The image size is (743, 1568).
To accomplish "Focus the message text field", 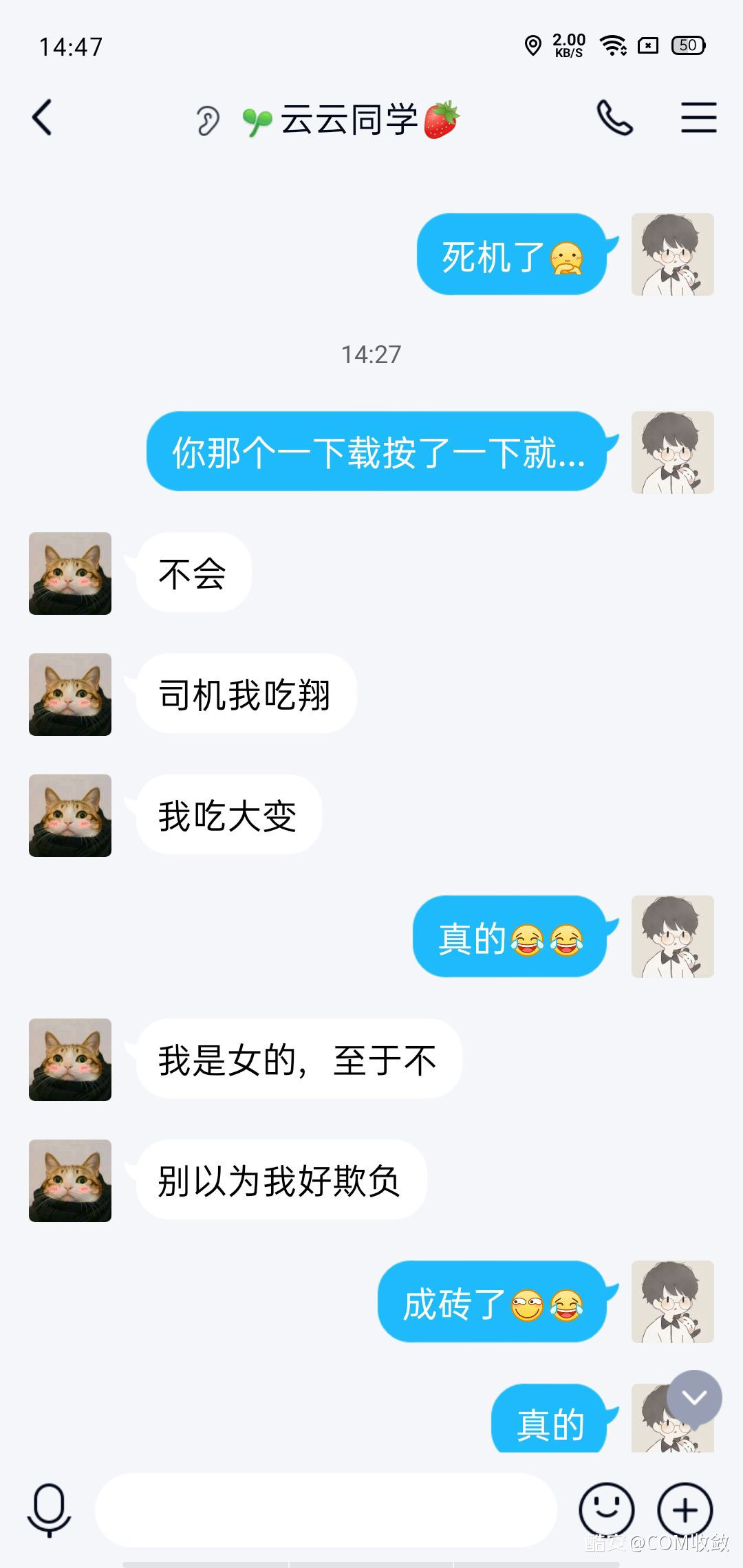I will click(x=325, y=1510).
